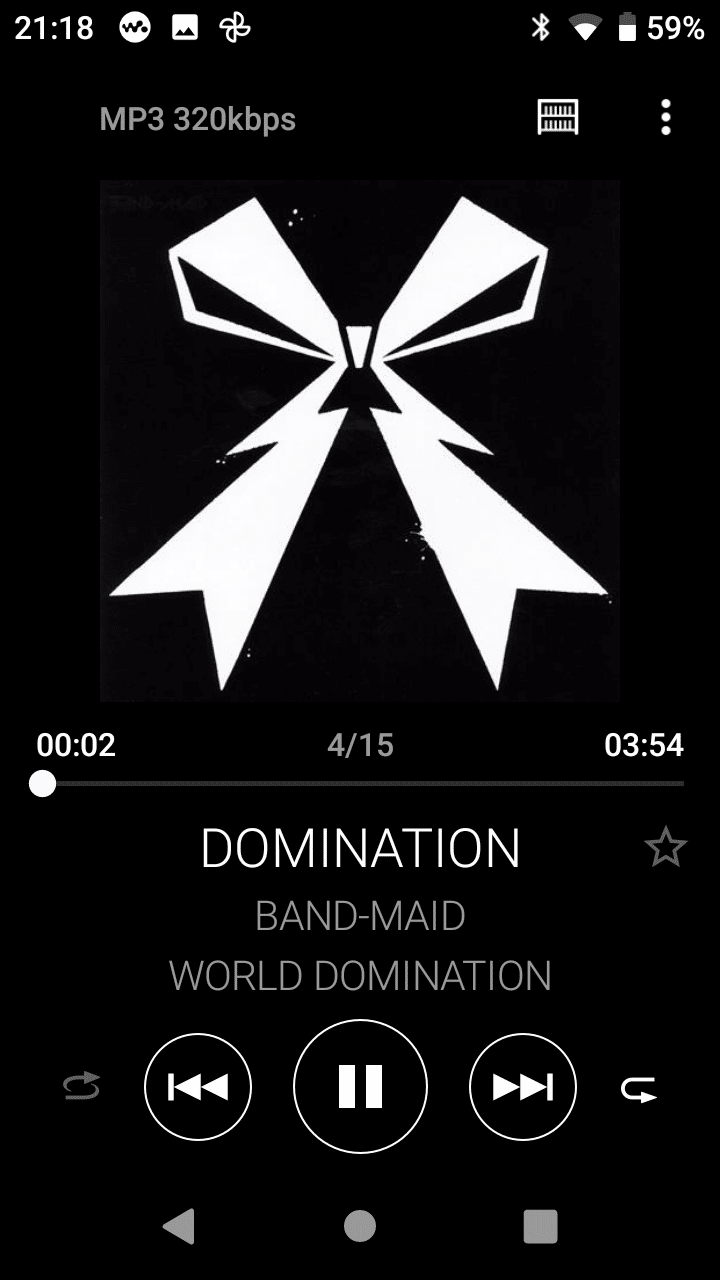The height and width of the screenshot is (1280, 720).
Task: Go to the home screen
Action: (x=360, y=1225)
